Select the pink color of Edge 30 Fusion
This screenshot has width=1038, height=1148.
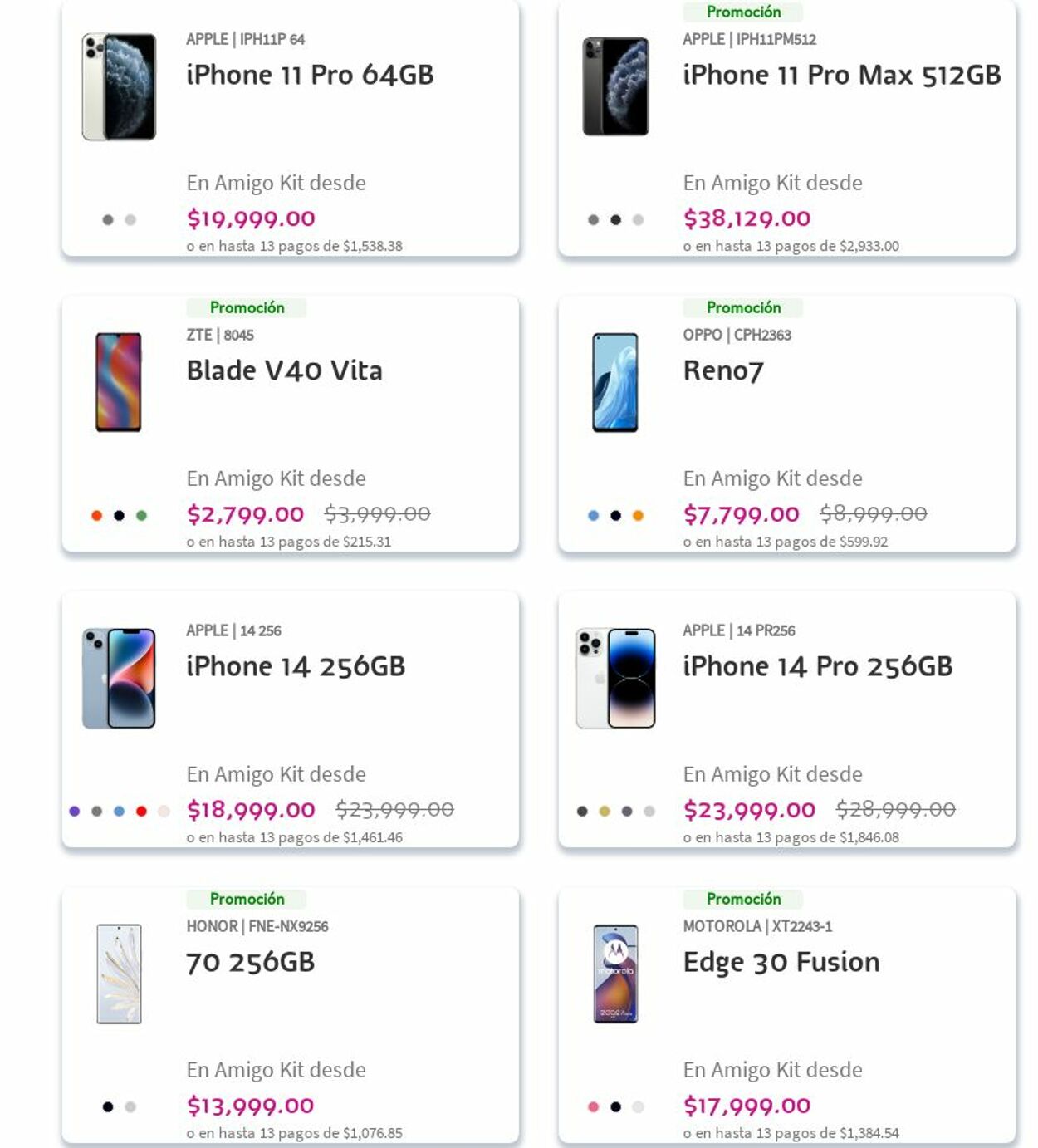pos(593,1107)
